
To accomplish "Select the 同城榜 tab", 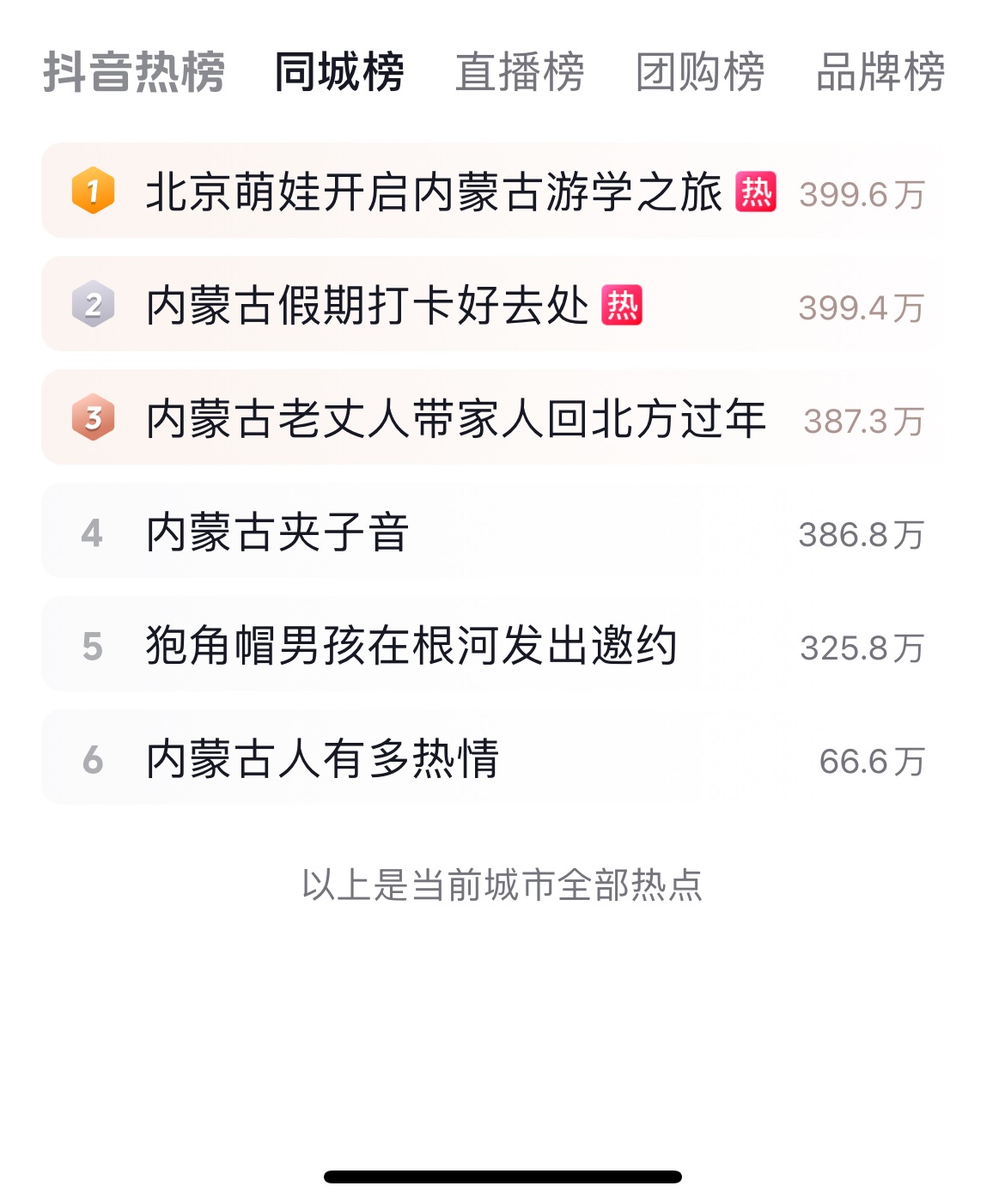I will pyautogui.click(x=339, y=71).
